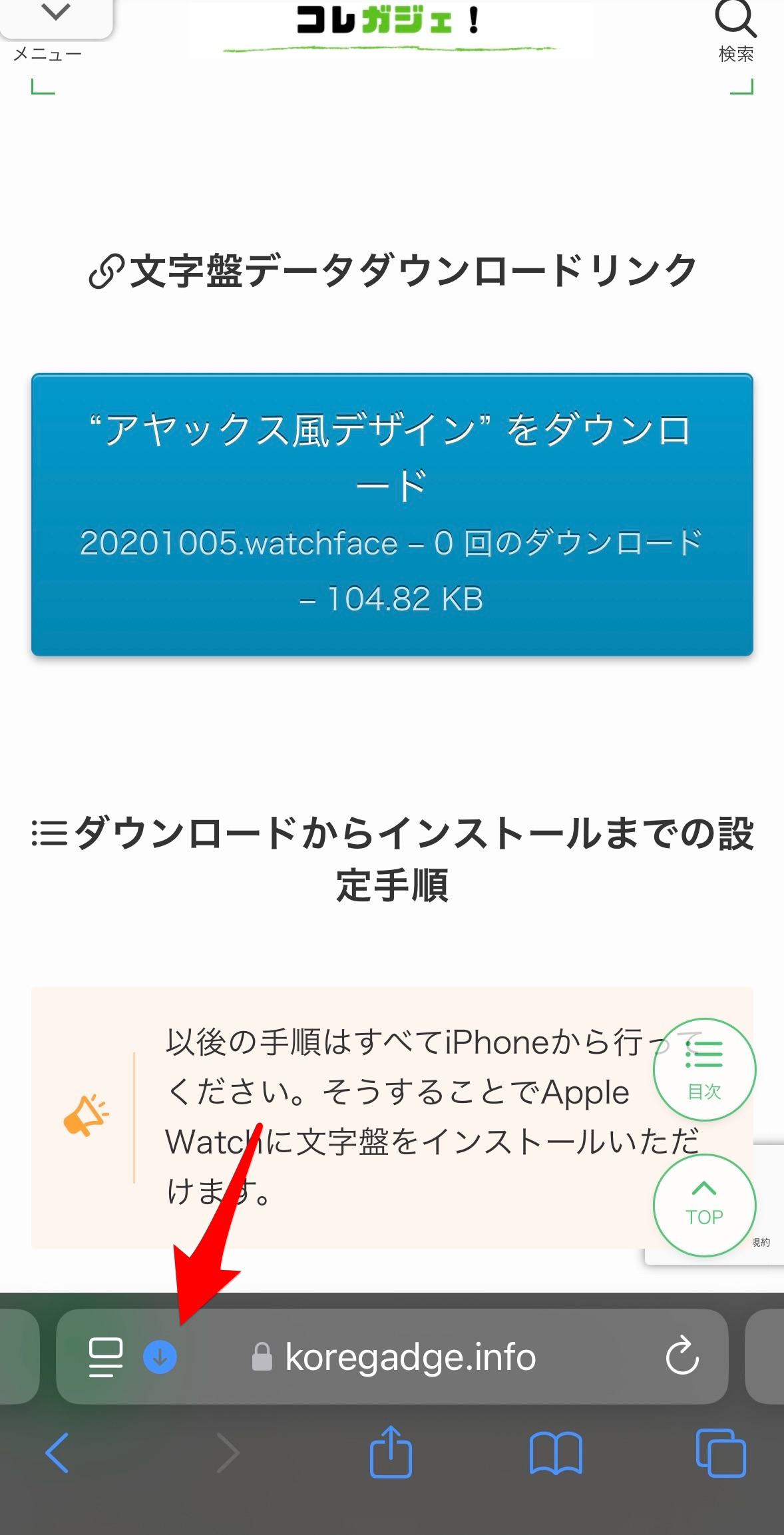Jump back to TOP of page

[704, 1205]
